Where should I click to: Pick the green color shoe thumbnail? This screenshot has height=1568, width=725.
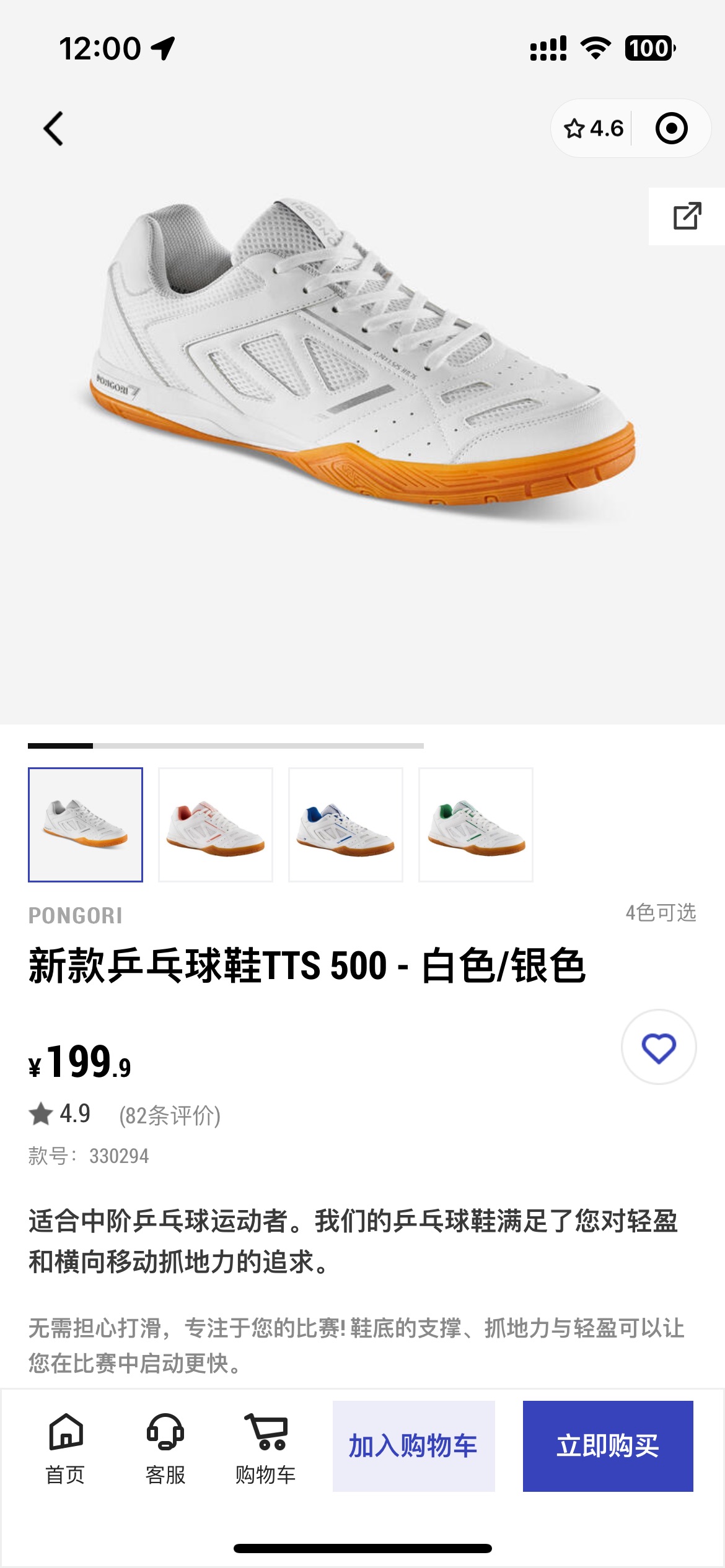tap(476, 824)
